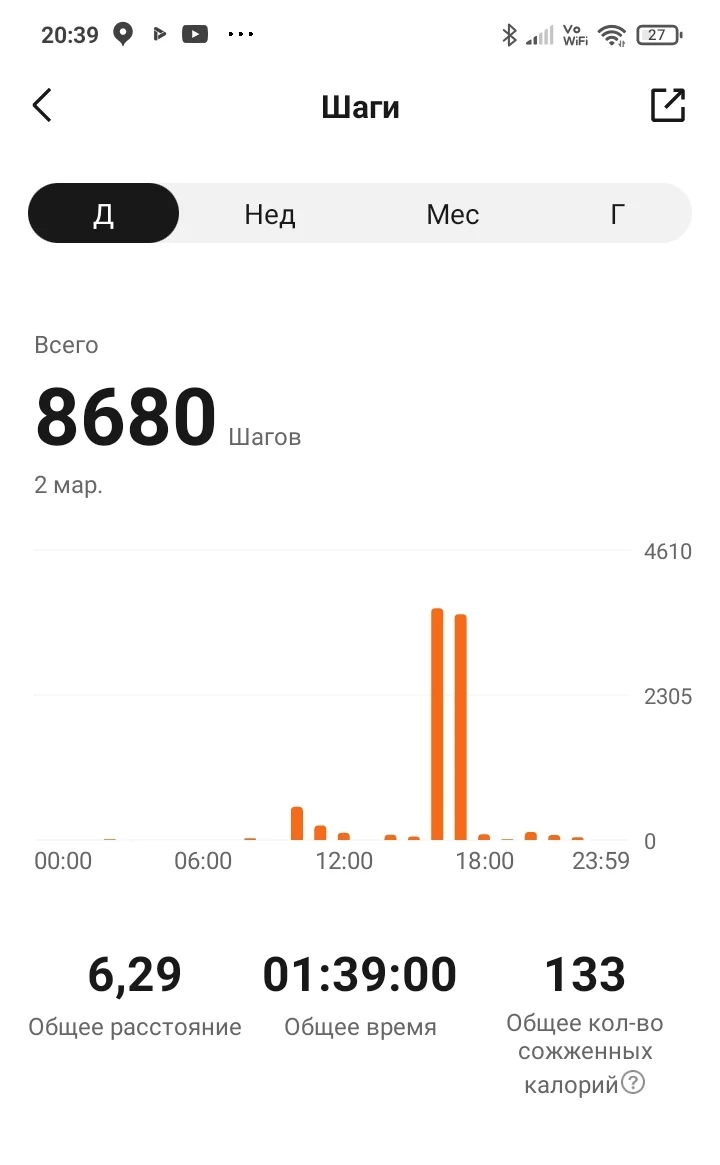Select the Д day view

103,214
